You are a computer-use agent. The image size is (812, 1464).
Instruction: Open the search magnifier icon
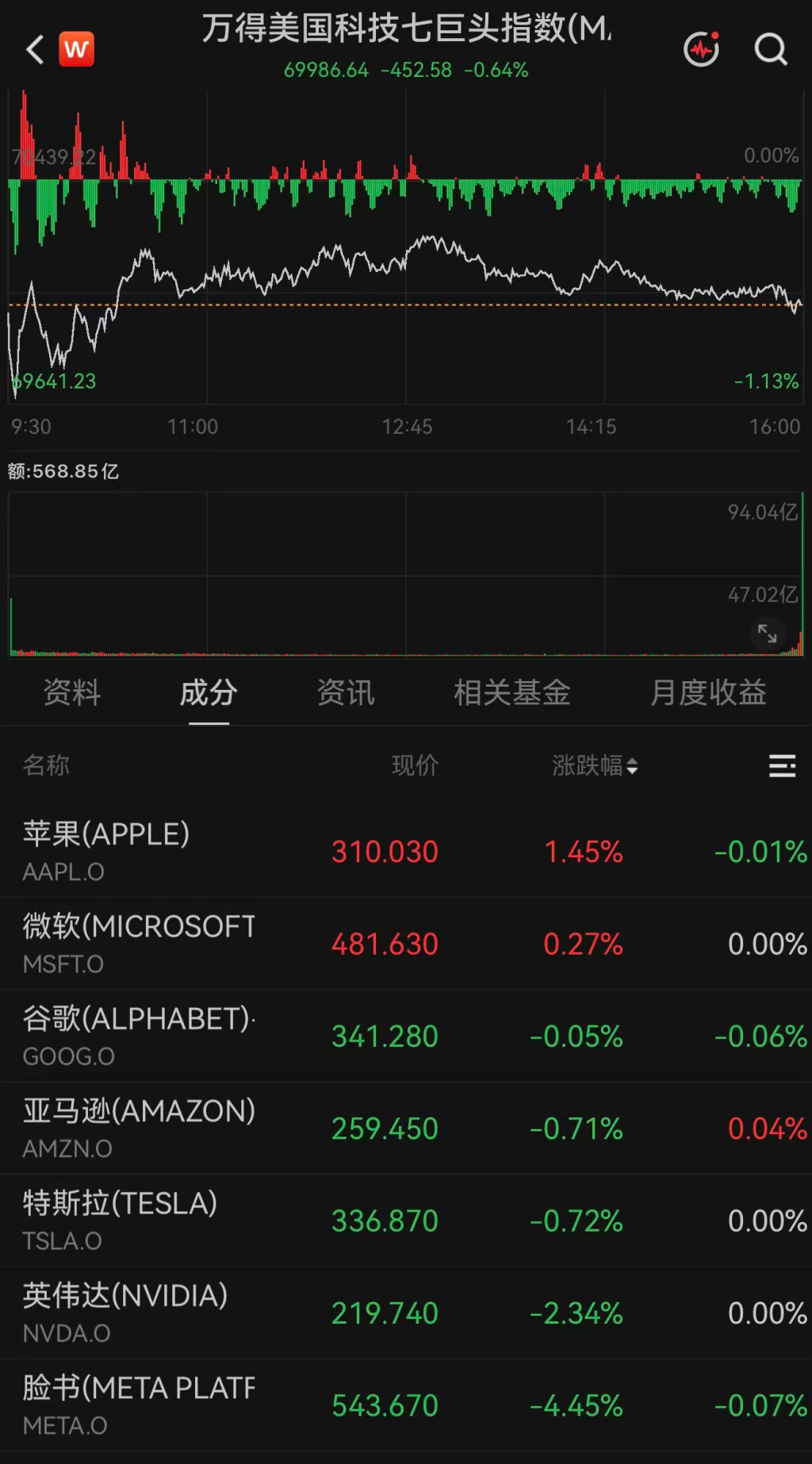770,49
